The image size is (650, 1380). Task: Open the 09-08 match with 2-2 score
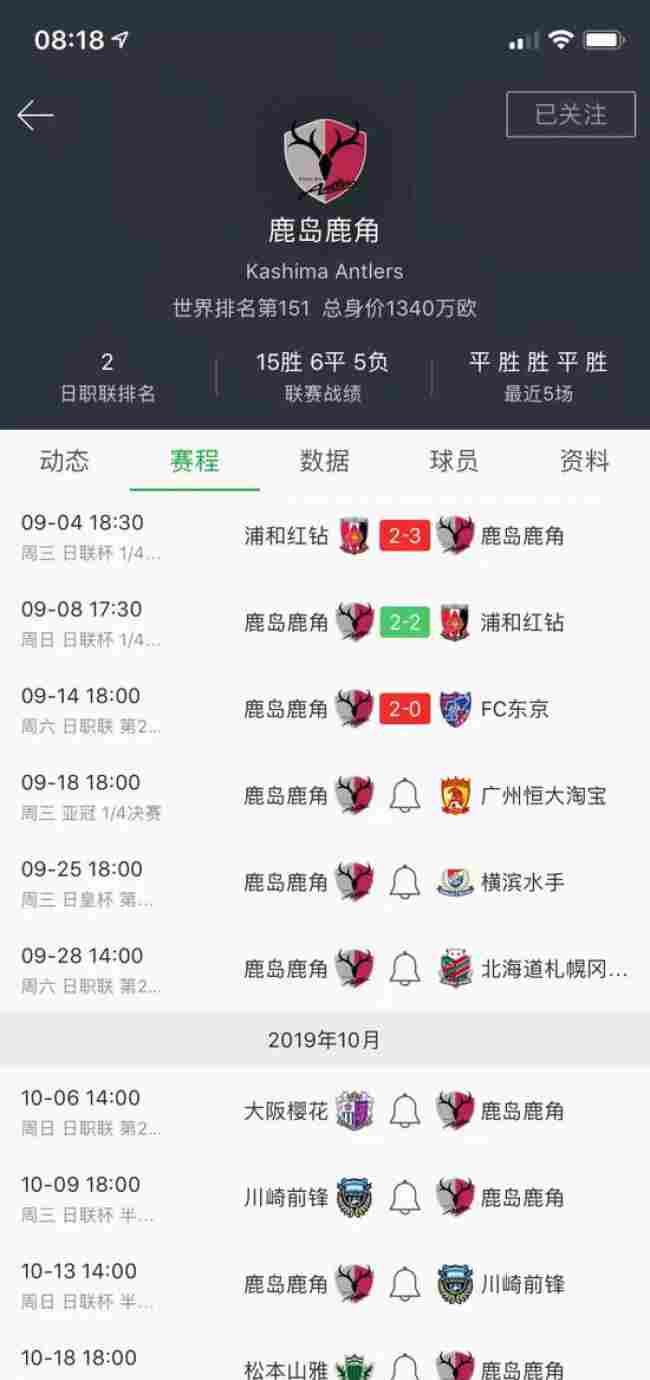(x=404, y=623)
